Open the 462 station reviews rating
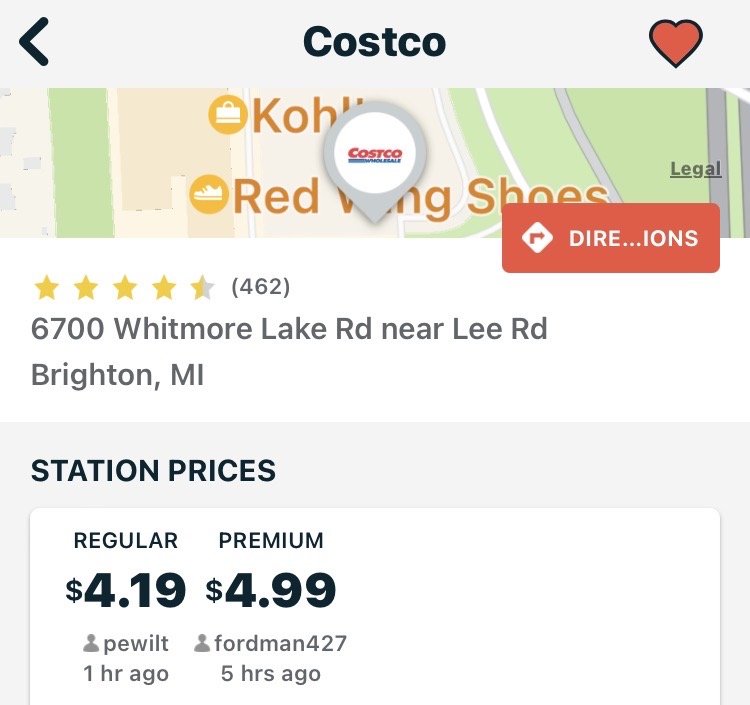 click(162, 288)
